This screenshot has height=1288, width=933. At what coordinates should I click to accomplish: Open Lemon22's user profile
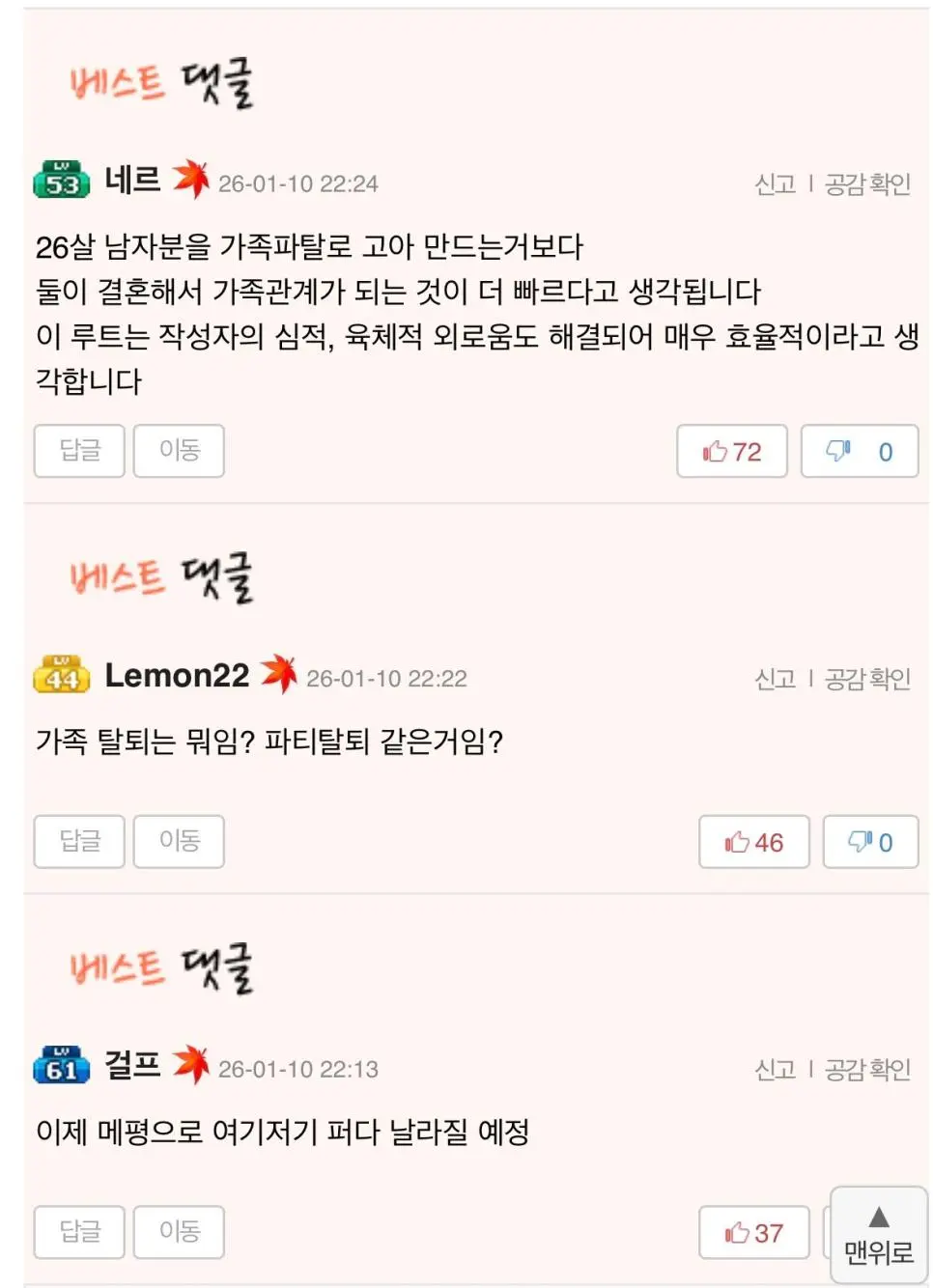(177, 676)
